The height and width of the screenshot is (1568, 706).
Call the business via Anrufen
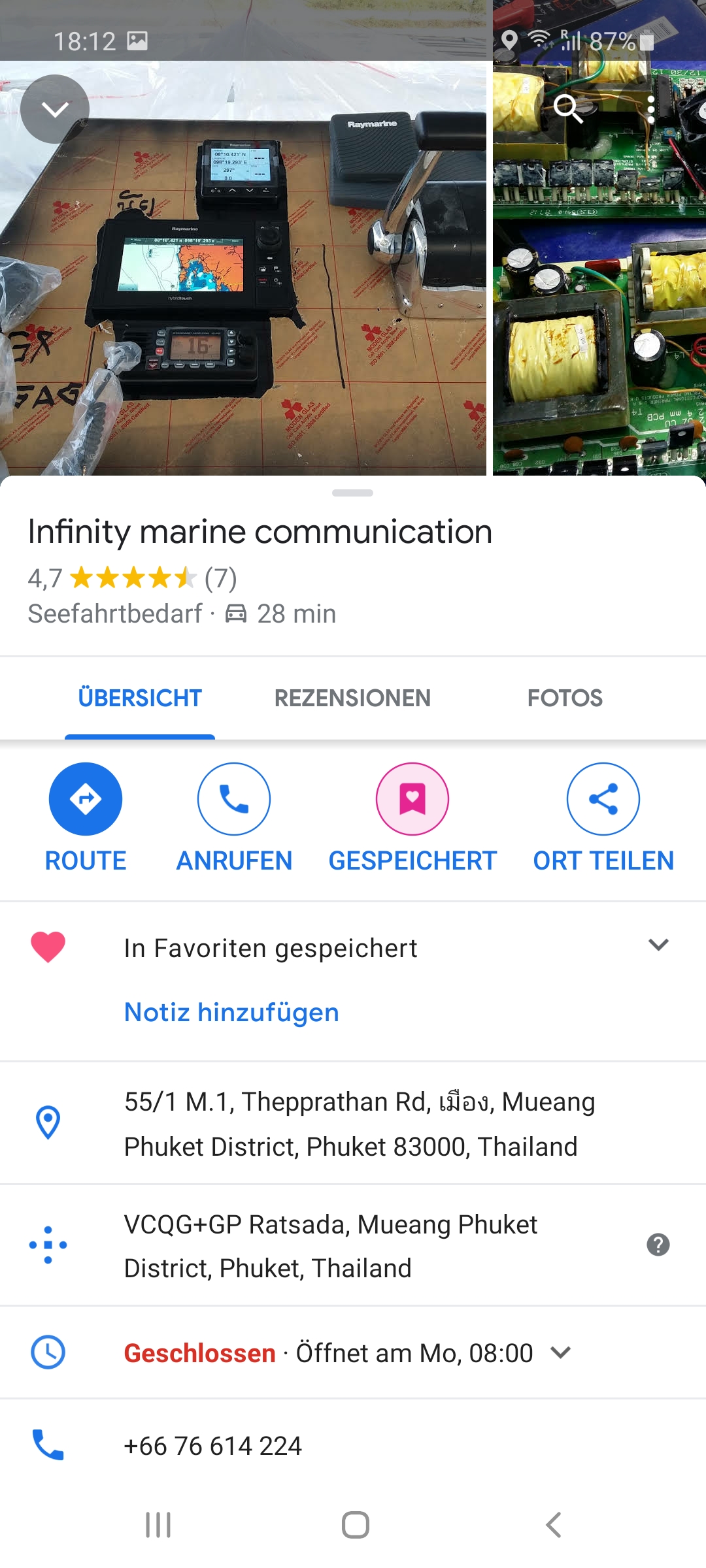pos(234,799)
